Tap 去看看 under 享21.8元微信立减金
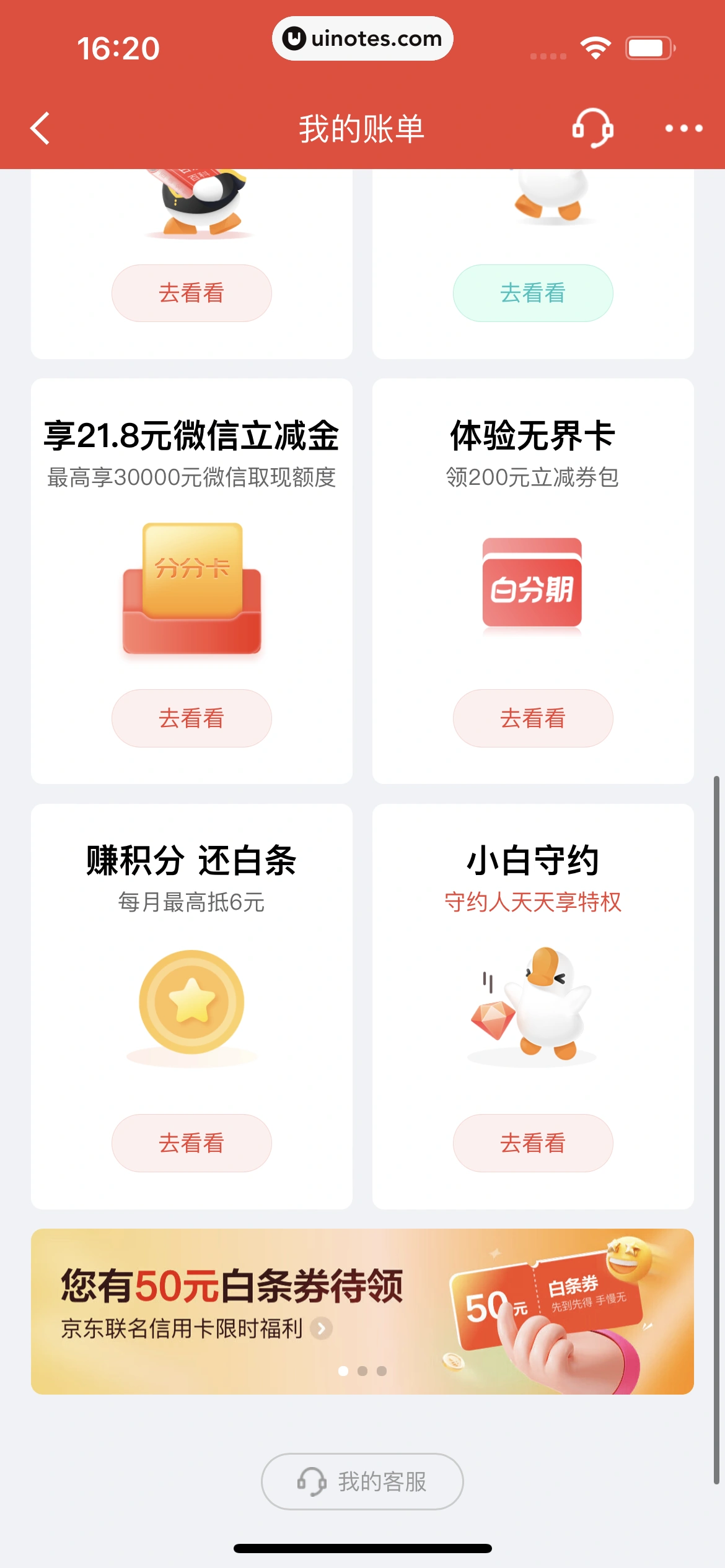Image resolution: width=725 pixels, height=1568 pixels. click(191, 718)
